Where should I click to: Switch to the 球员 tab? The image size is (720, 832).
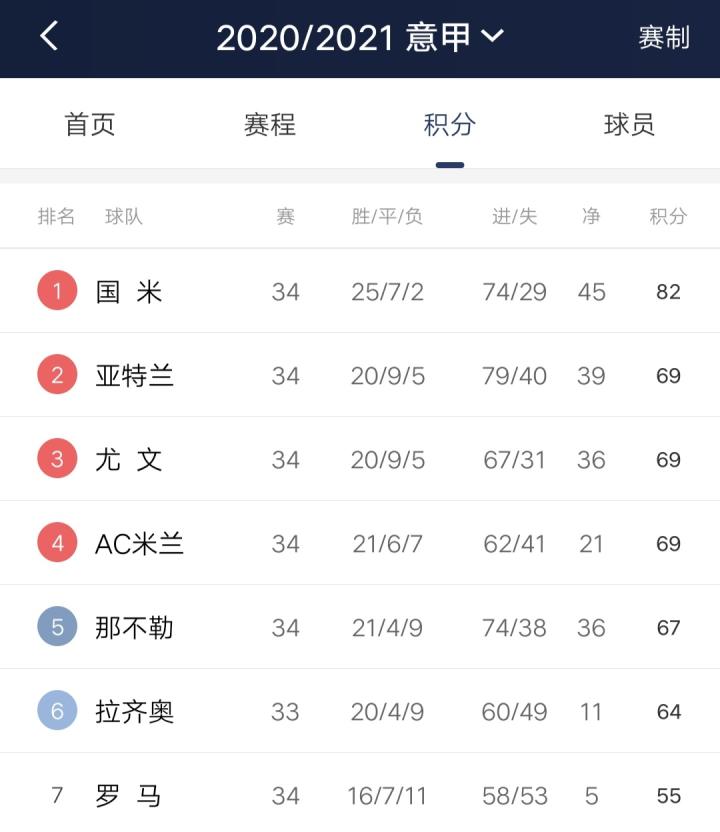pyautogui.click(x=630, y=125)
